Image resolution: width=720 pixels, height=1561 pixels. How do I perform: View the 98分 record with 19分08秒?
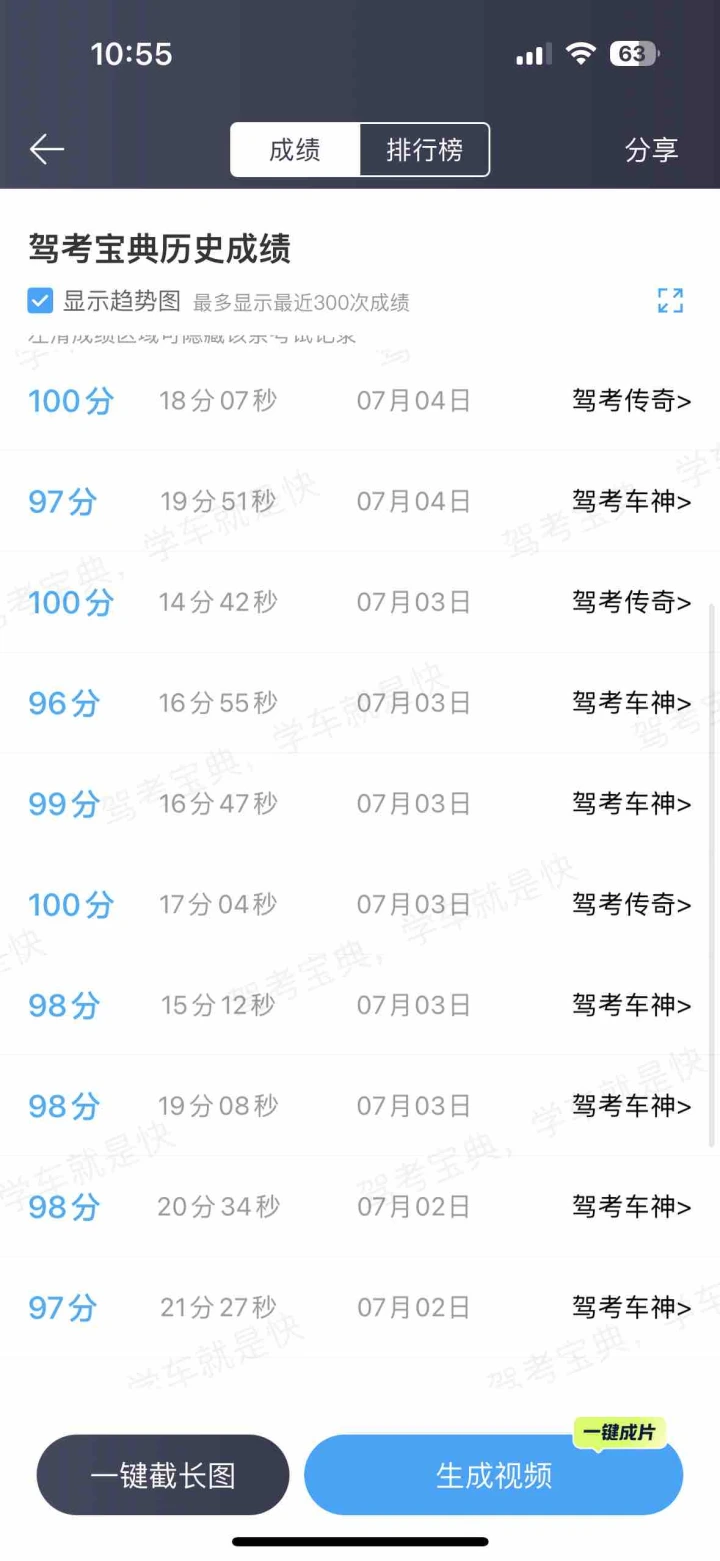tap(631, 1106)
